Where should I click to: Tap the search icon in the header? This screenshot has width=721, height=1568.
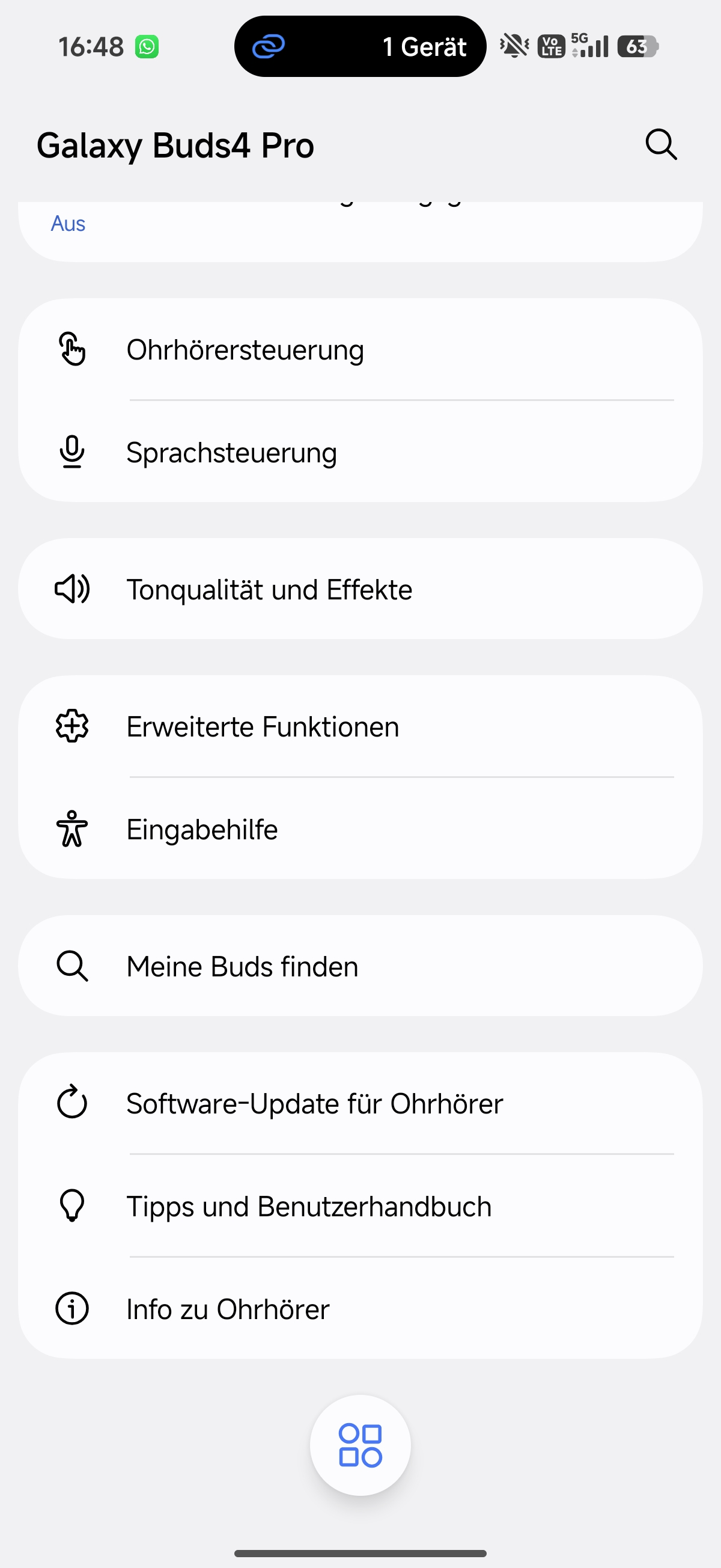pos(661,145)
